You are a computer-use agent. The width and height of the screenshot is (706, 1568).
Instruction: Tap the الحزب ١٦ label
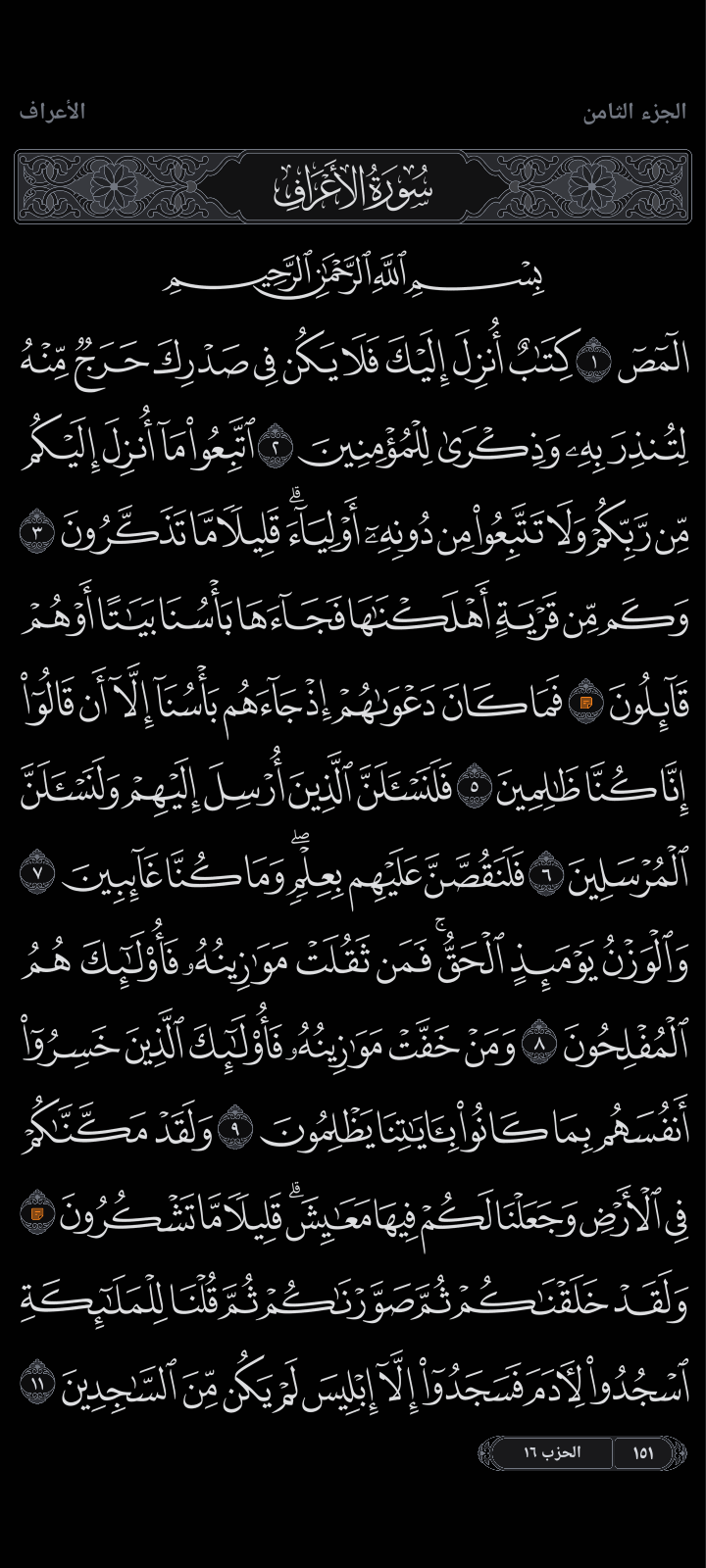click(552, 1453)
